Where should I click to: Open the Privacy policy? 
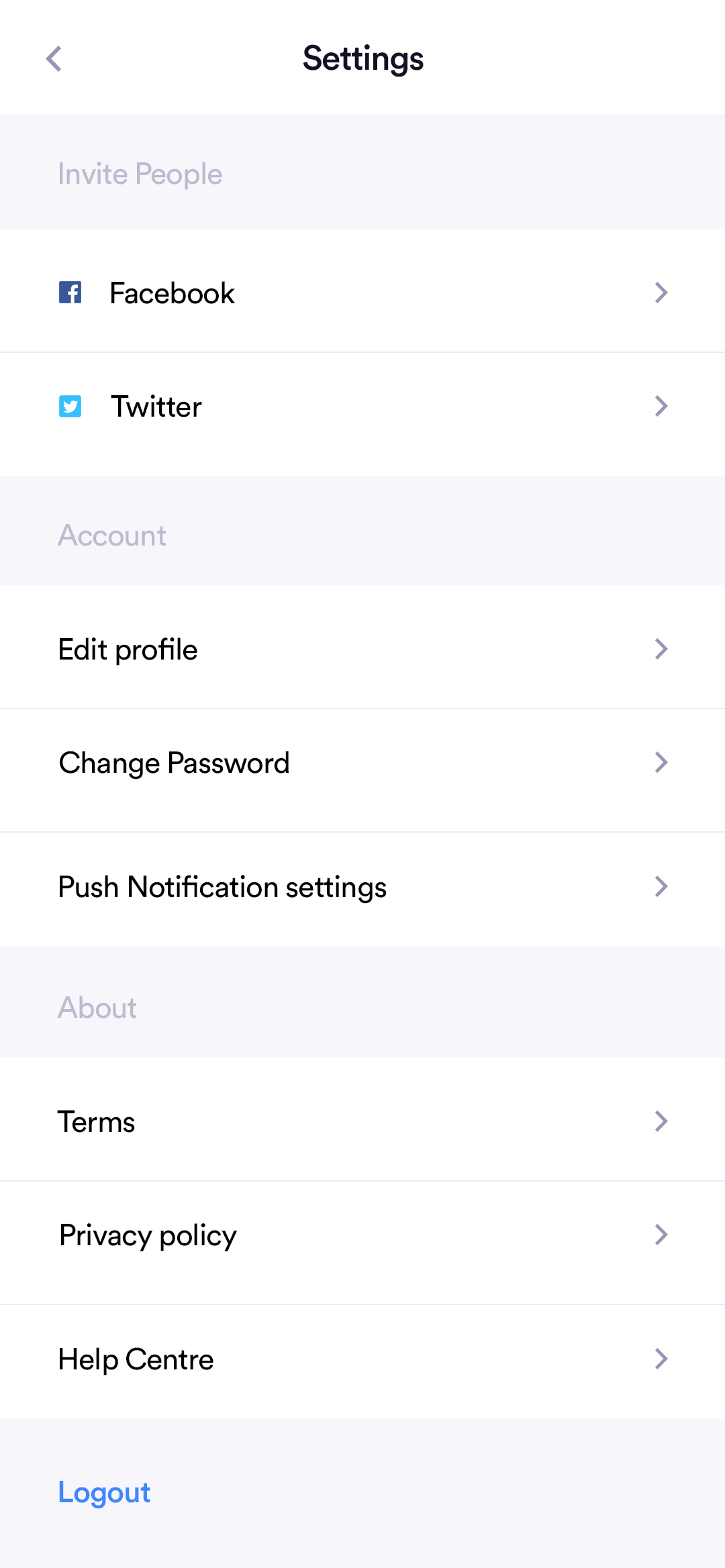362,1235
